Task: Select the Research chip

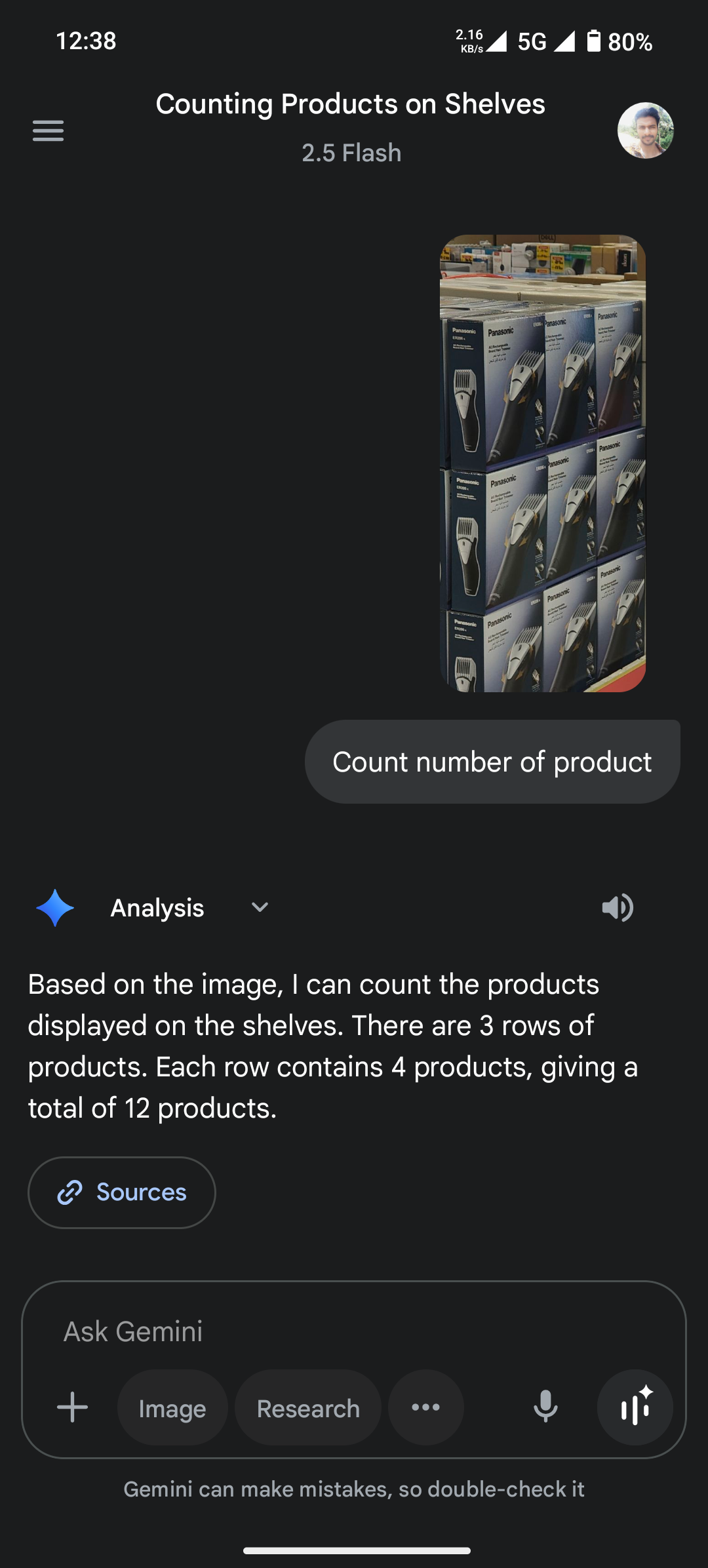Action: 308,1407
